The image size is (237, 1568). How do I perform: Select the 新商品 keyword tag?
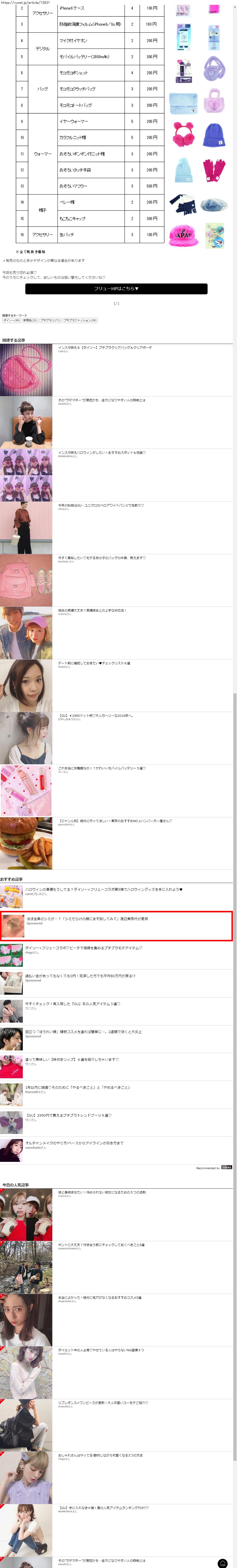pyautogui.click(x=30, y=320)
